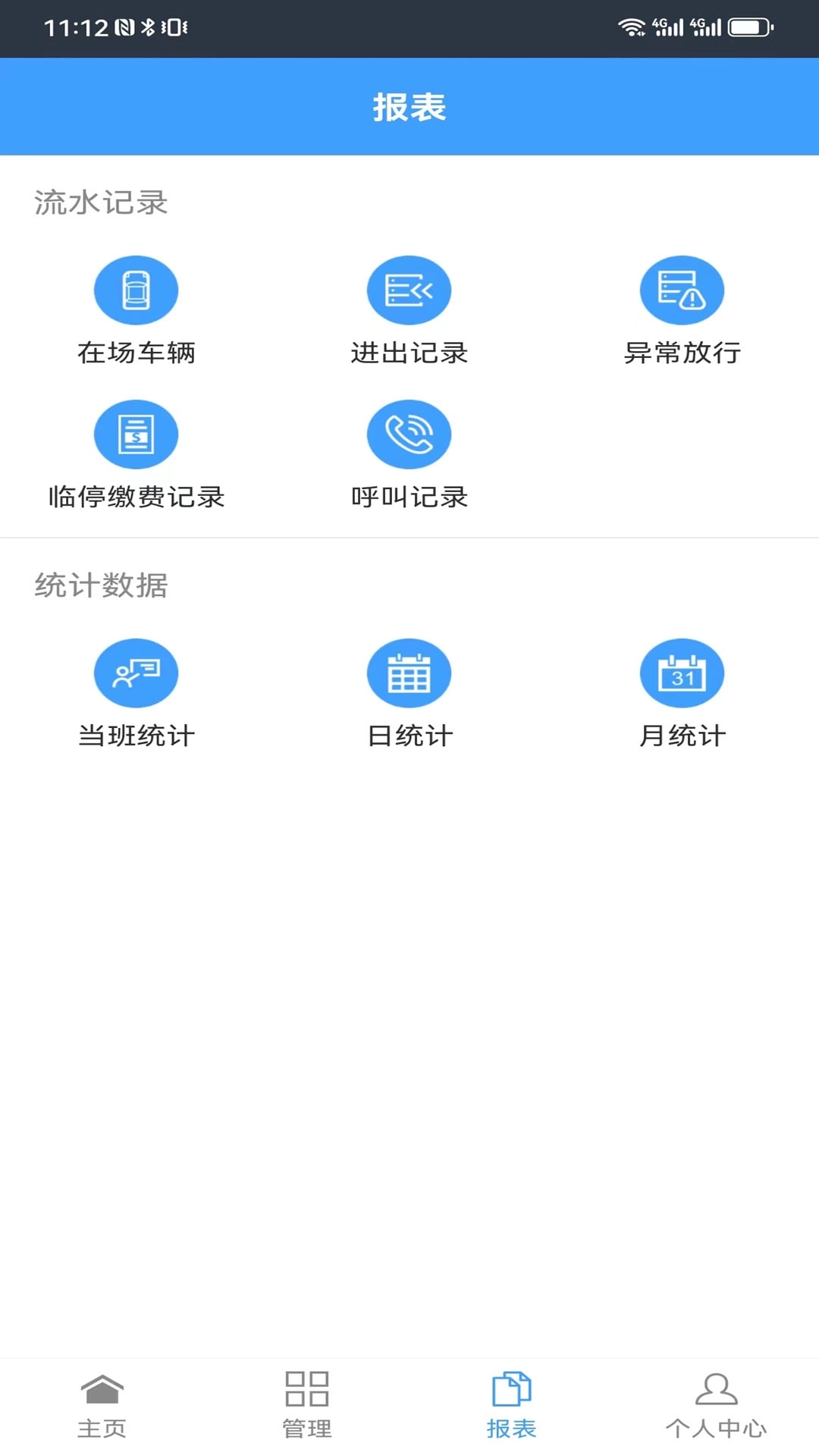Tap the 日统计 daily calendar icon

click(x=409, y=672)
